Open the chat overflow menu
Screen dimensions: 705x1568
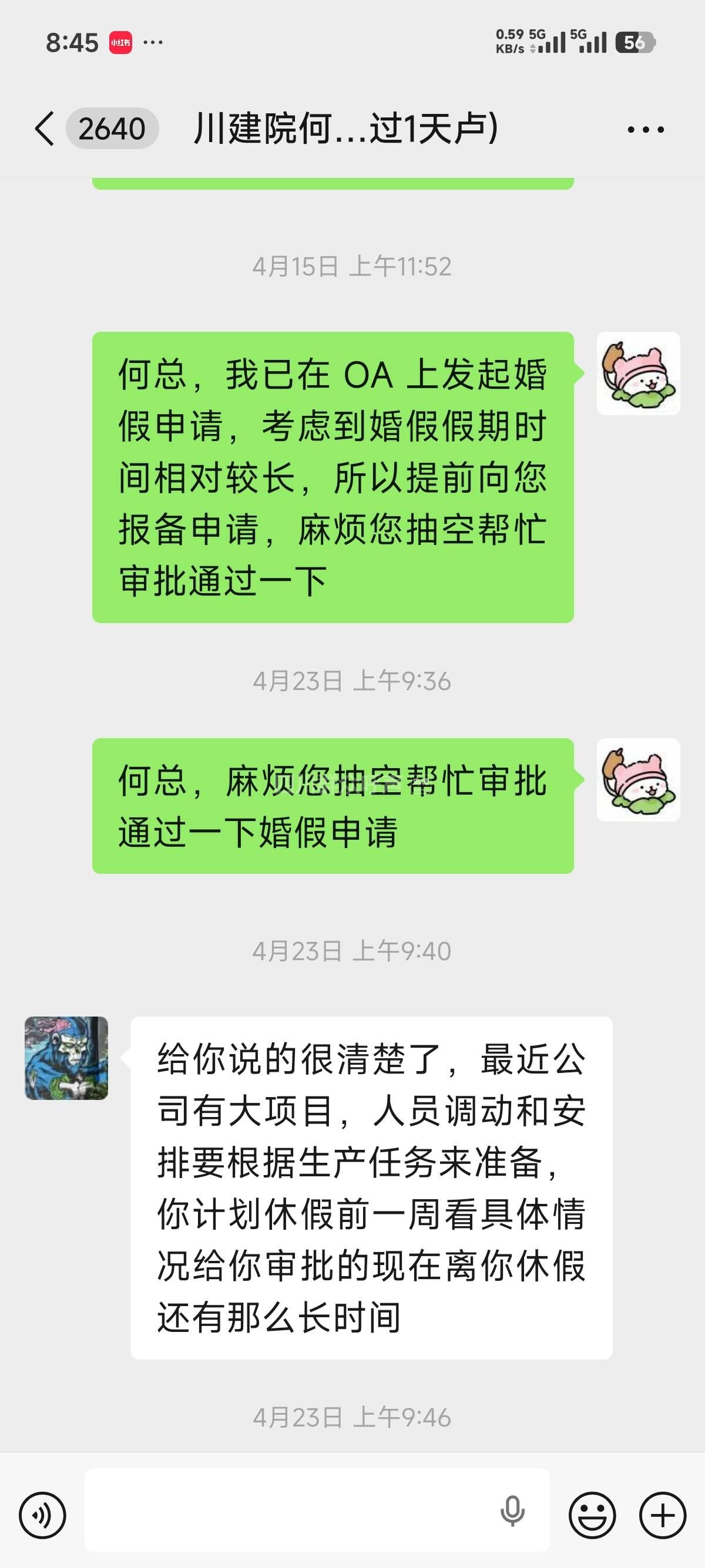pyautogui.click(x=645, y=129)
